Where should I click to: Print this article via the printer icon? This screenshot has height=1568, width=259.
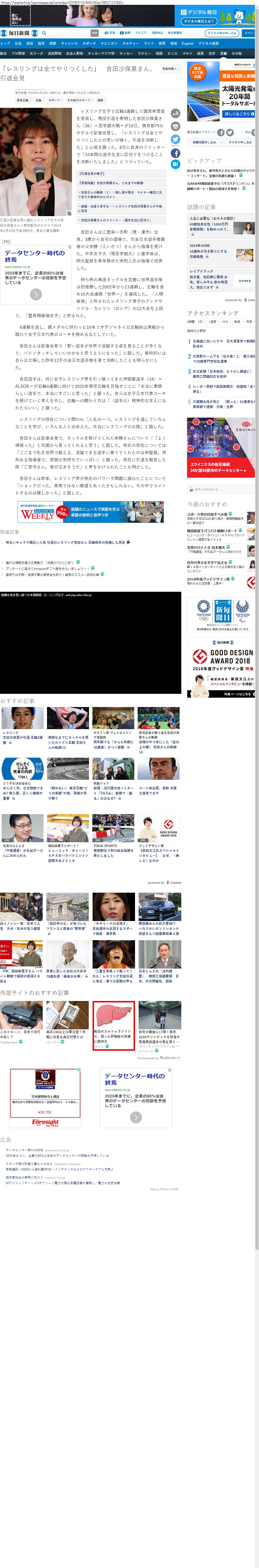click(175, 127)
